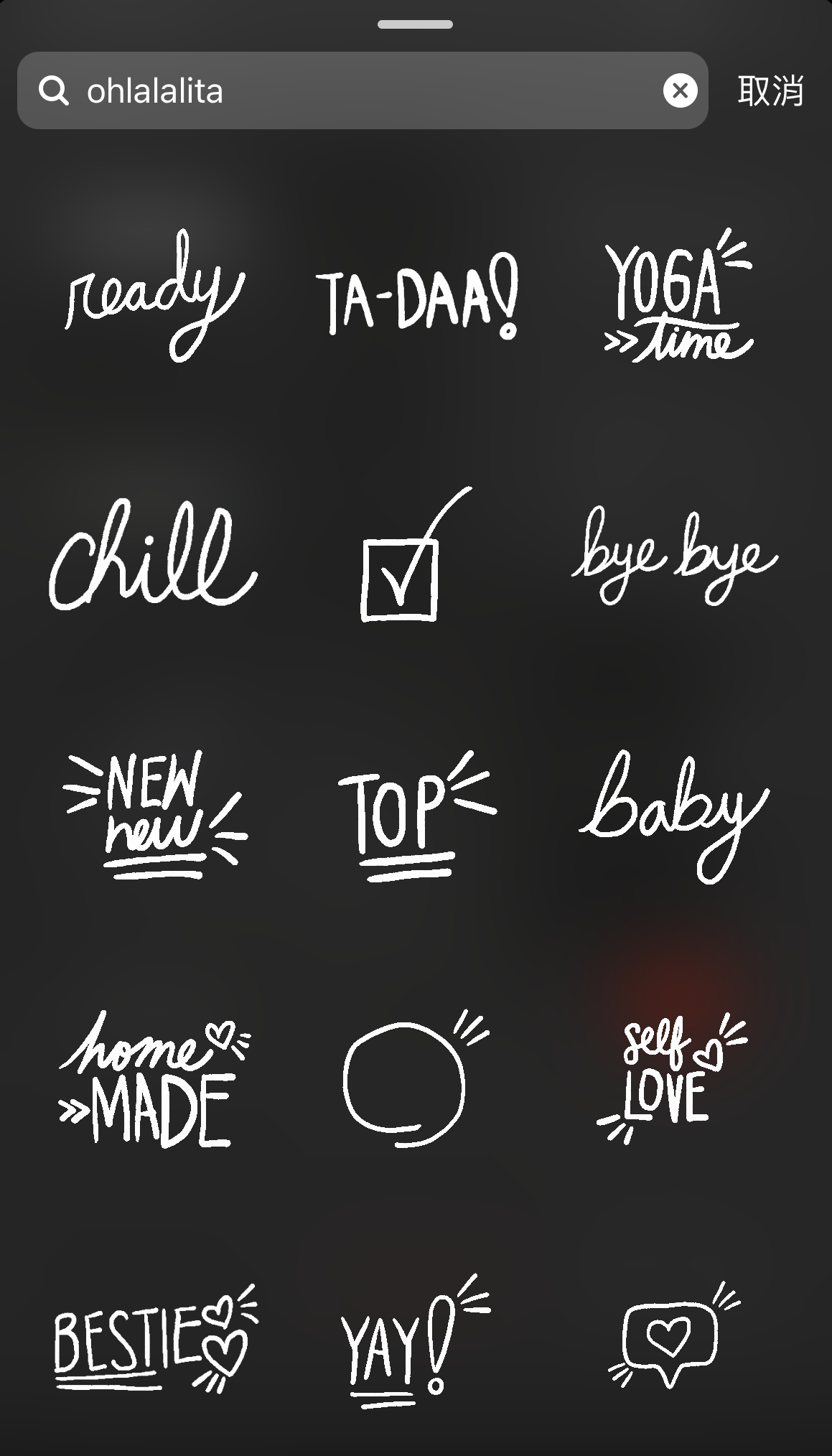
Task: Pick the "home MADE" sticker
Action: point(154,1079)
